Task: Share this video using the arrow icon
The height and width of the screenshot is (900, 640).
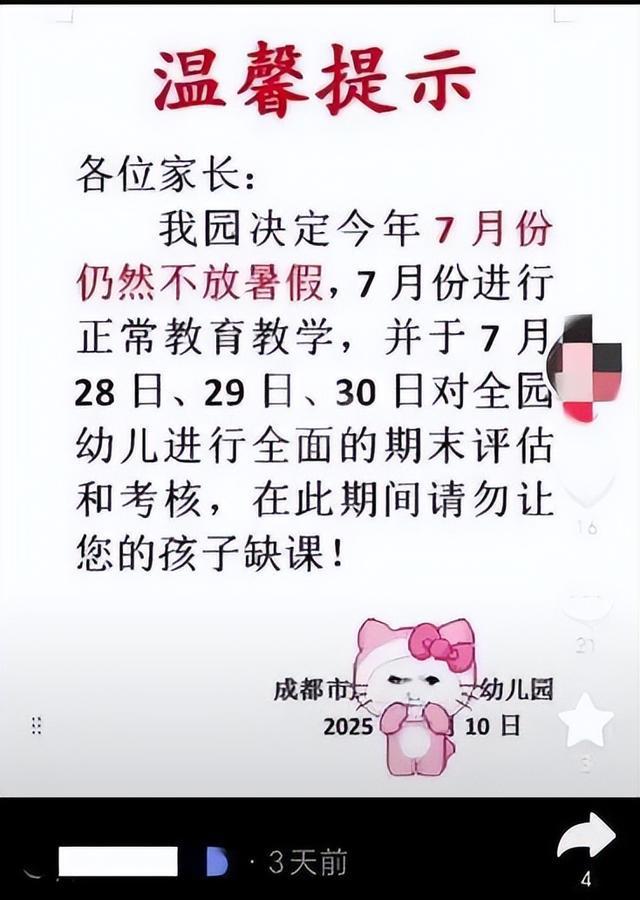Action: (x=586, y=836)
